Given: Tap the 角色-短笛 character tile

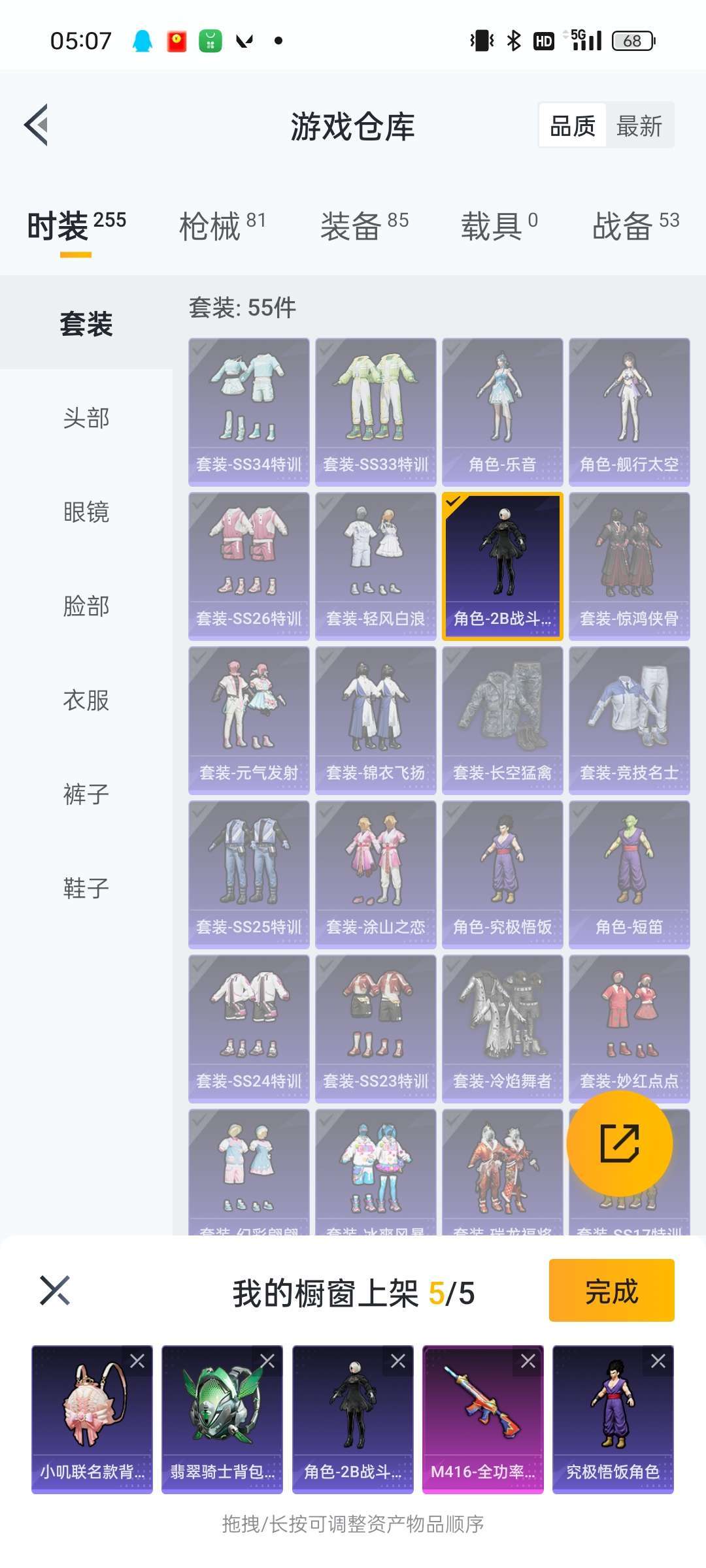Looking at the screenshot, I should click(x=629, y=874).
